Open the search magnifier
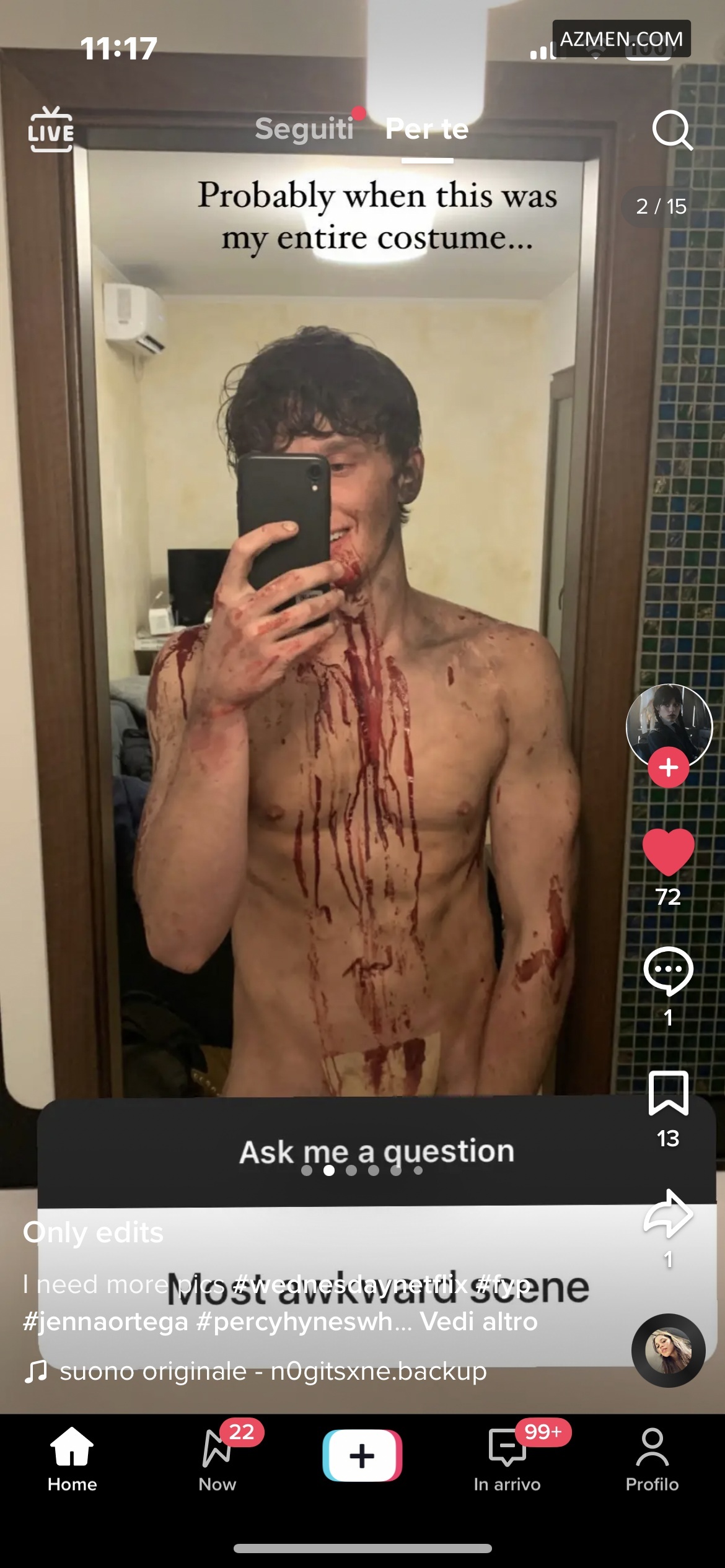The height and width of the screenshot is (1568, 725). pyautogui.click(x=672, y=130)
